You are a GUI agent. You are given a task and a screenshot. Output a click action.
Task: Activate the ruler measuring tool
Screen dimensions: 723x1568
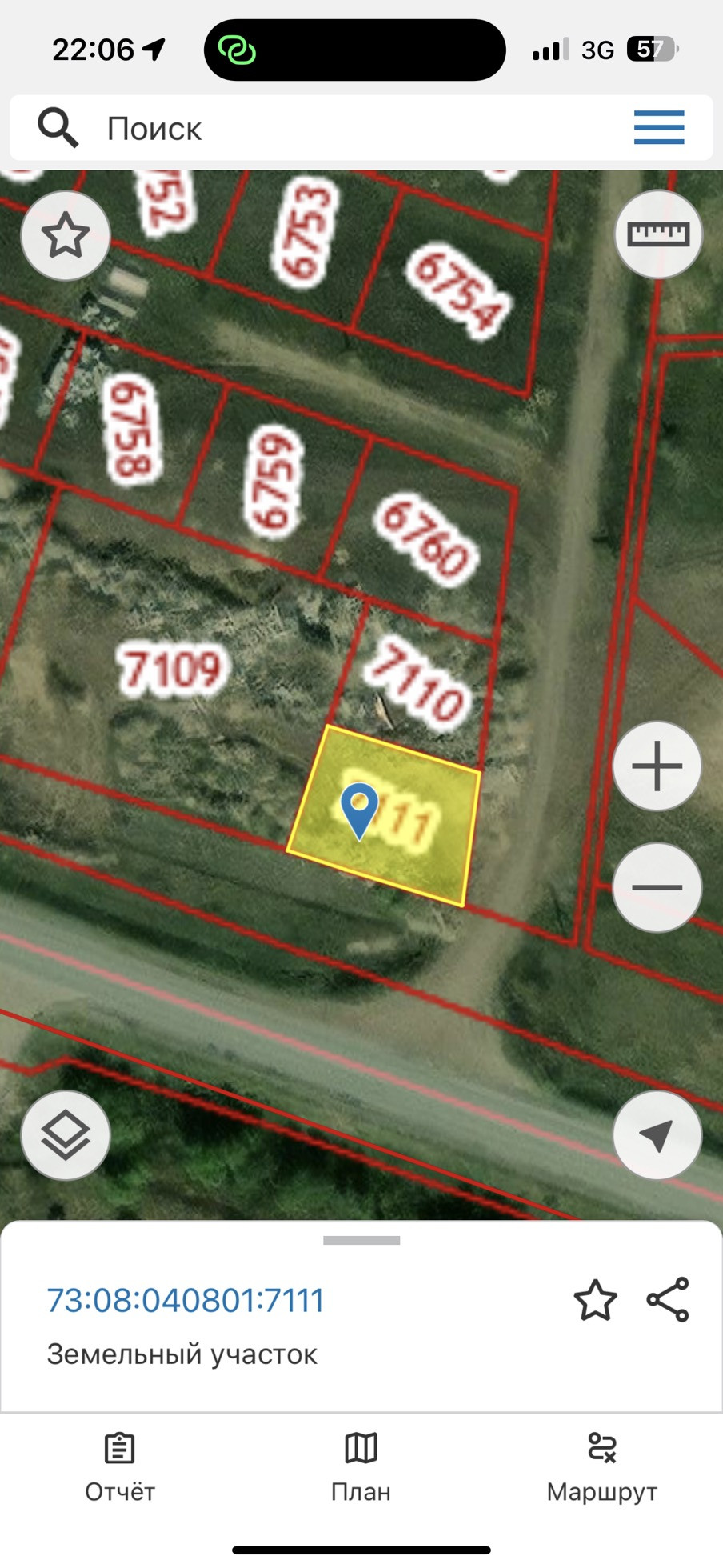pyautogui.click(x=658, y=234)
